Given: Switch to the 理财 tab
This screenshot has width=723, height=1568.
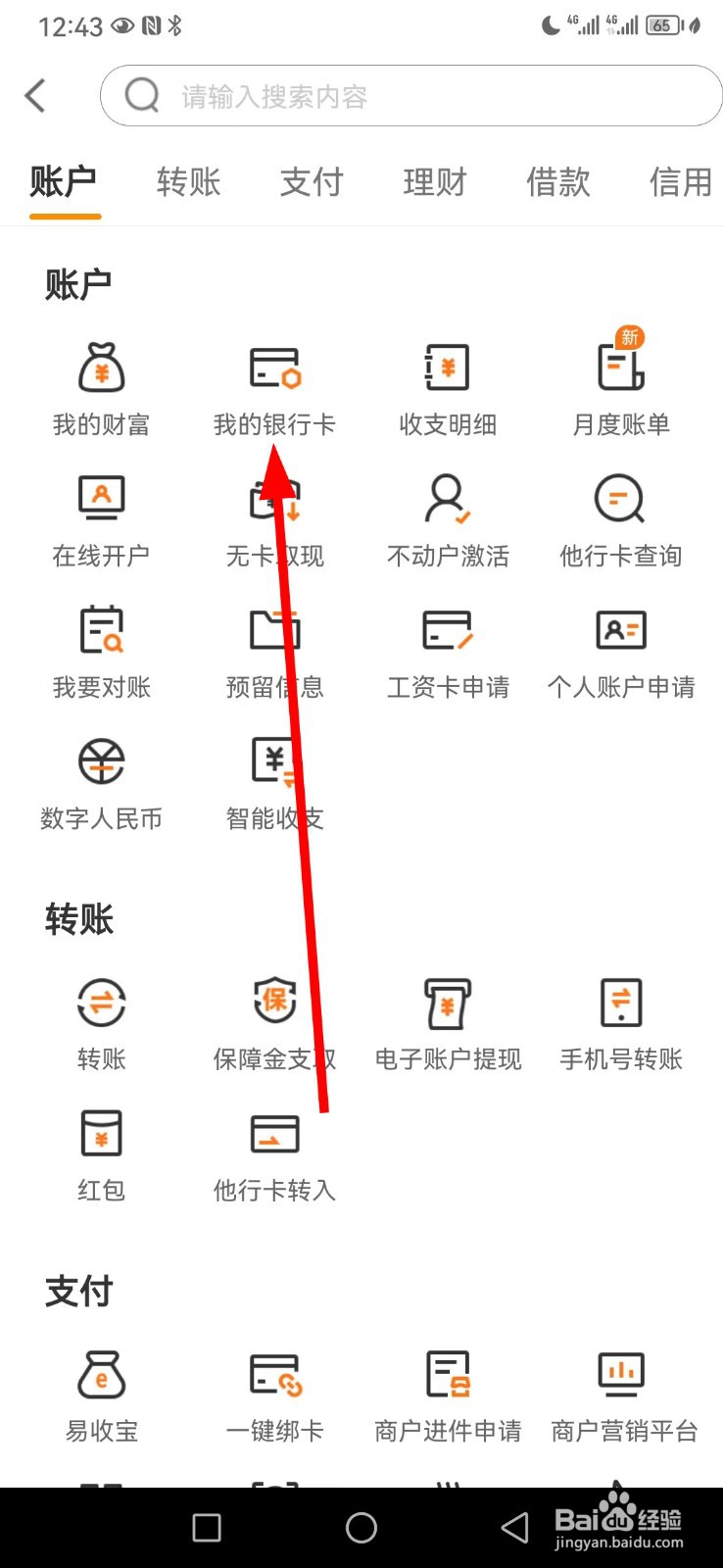Looking at the screenshot, I should (434, 182).
